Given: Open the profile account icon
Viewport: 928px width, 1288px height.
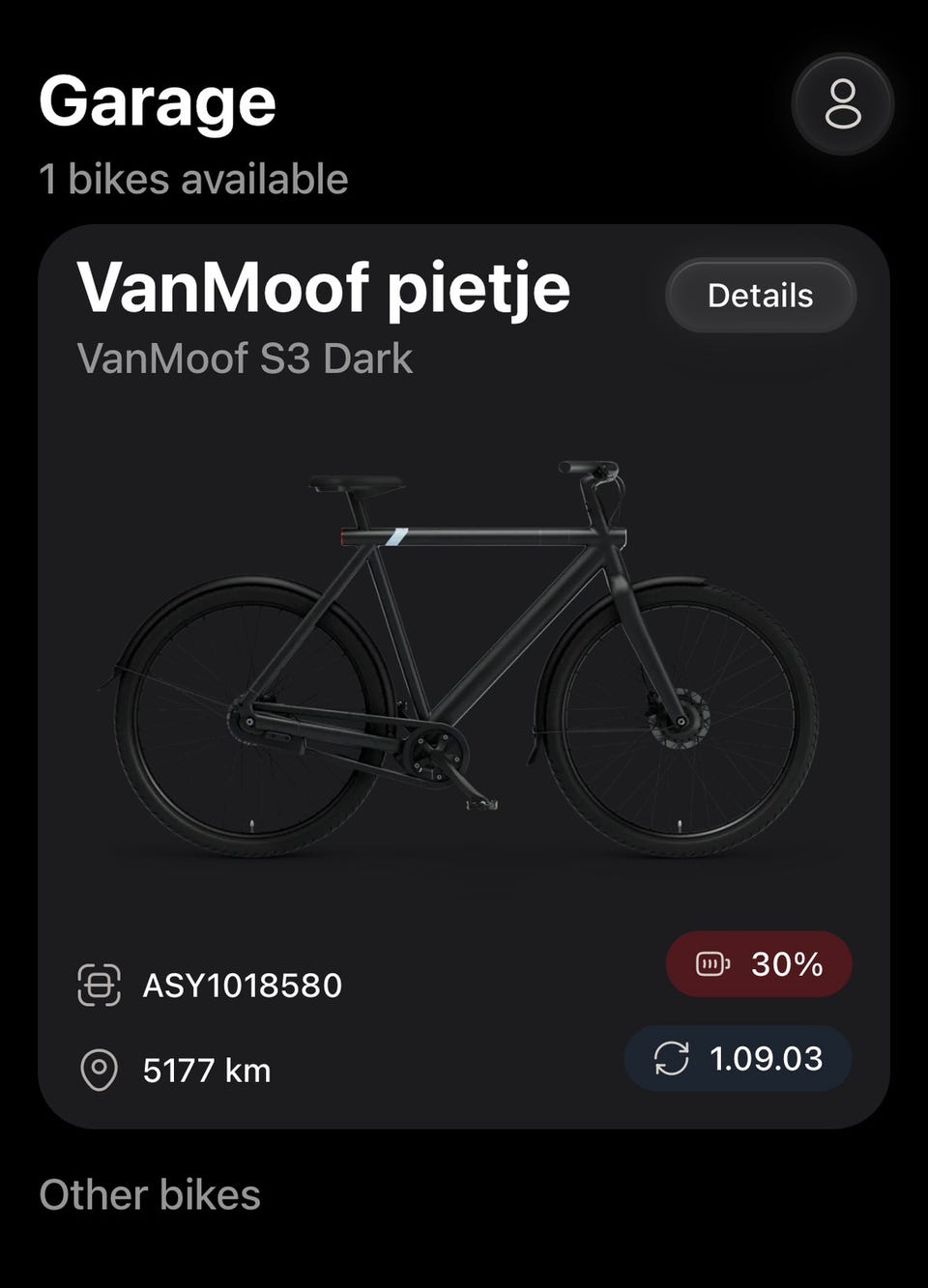Looking at the screenshot, I should [x=842, y=104].
